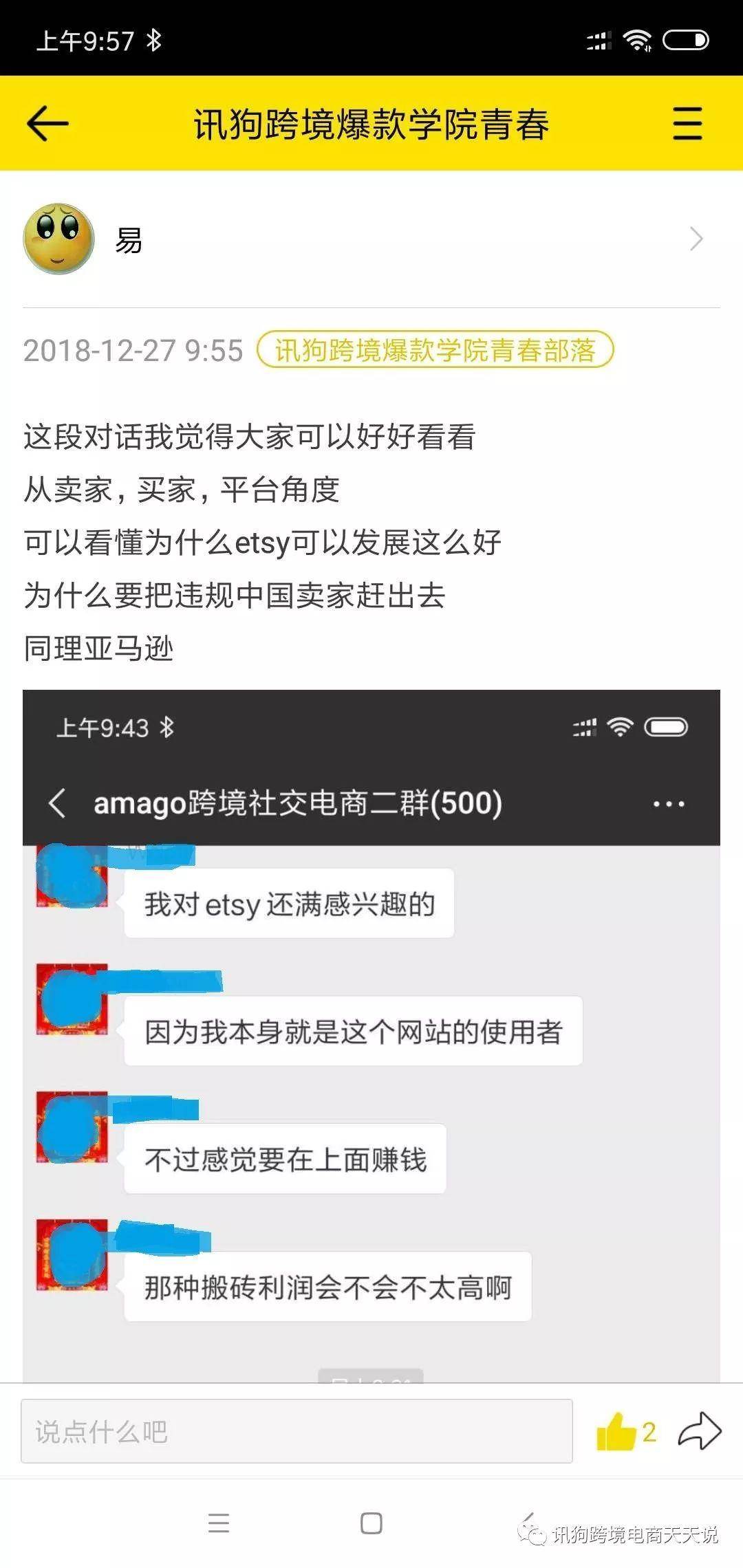The height and width of the screenshot is (1568, 743).
Task: Open the 讯狗跨境爆款学院青春部落 tag chip
Action: (435, 350)
